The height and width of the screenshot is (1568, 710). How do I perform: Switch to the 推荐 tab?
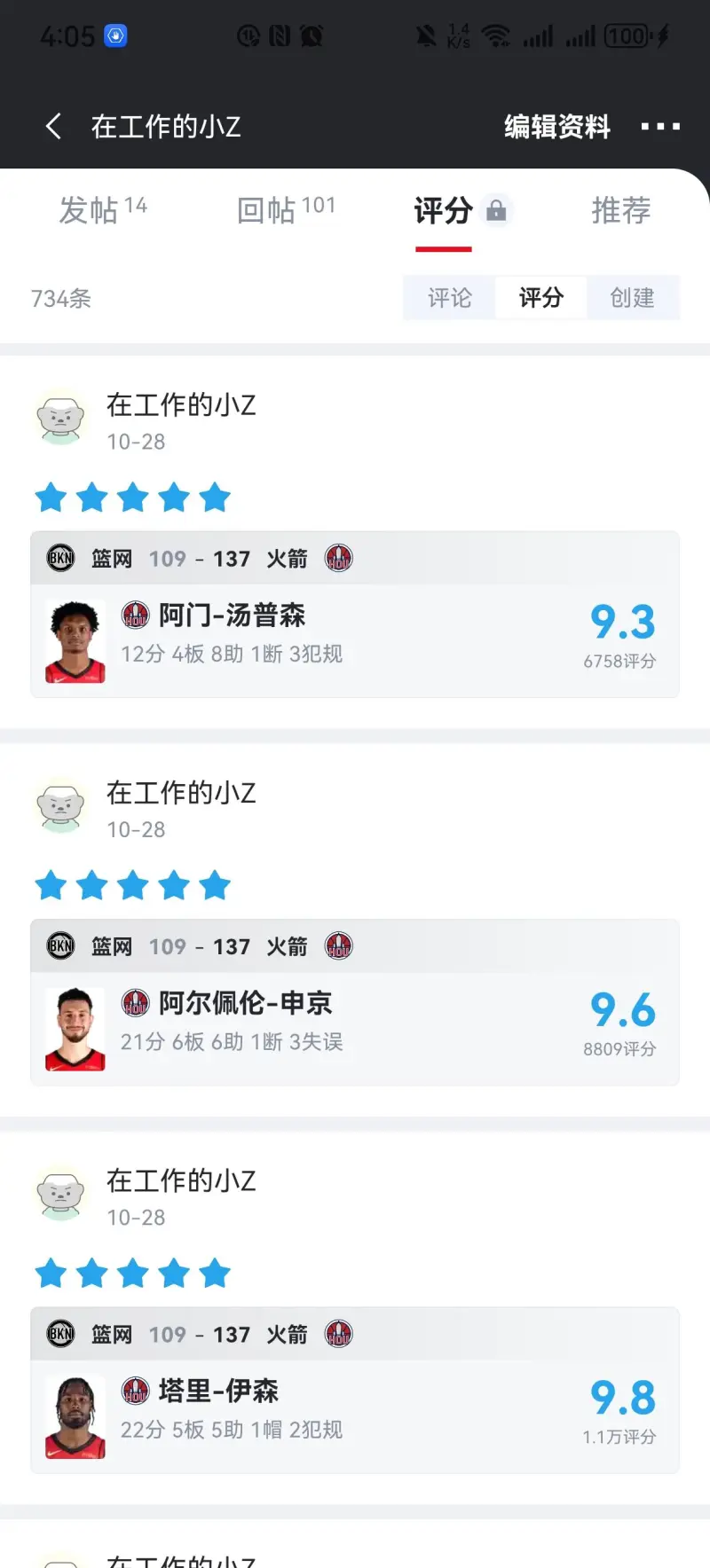621,210
